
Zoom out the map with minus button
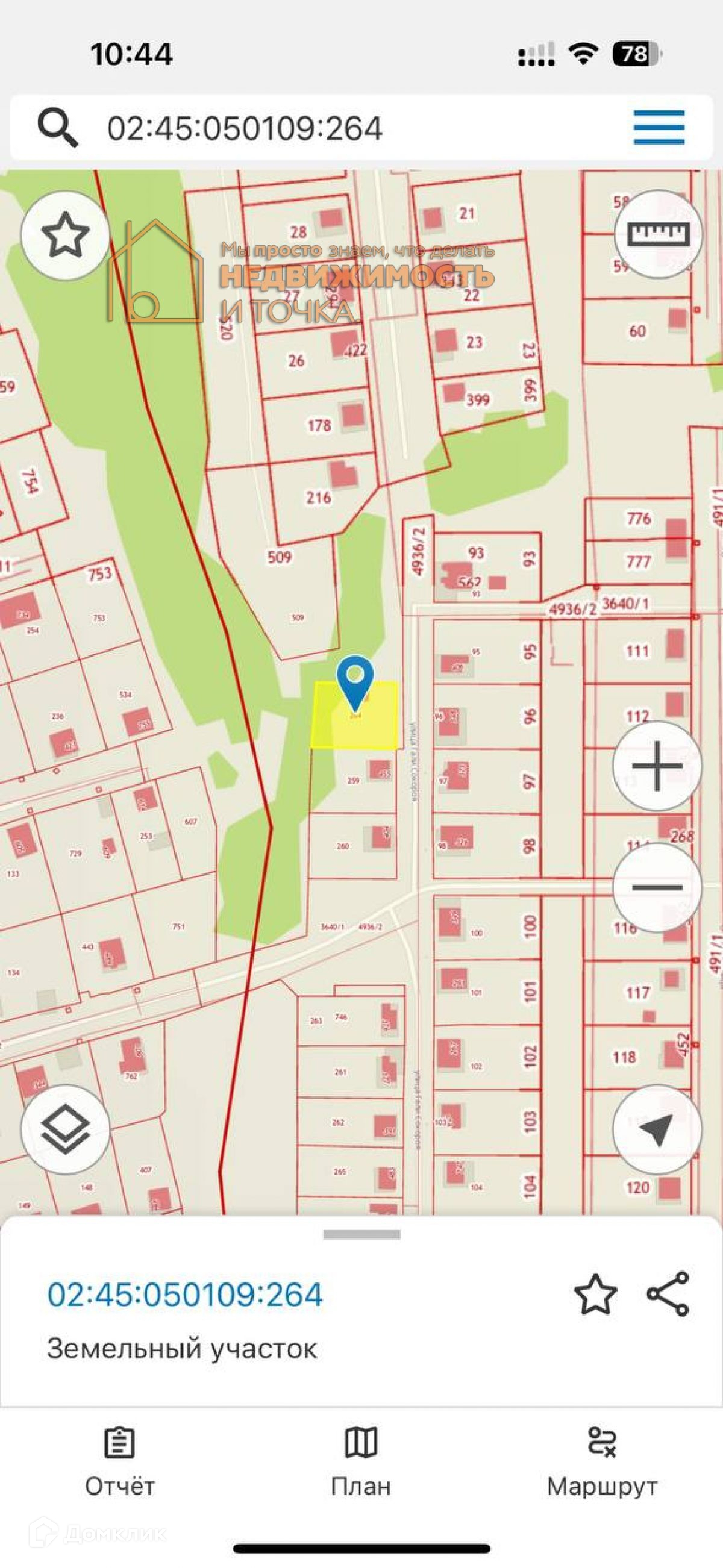point(657,887)
